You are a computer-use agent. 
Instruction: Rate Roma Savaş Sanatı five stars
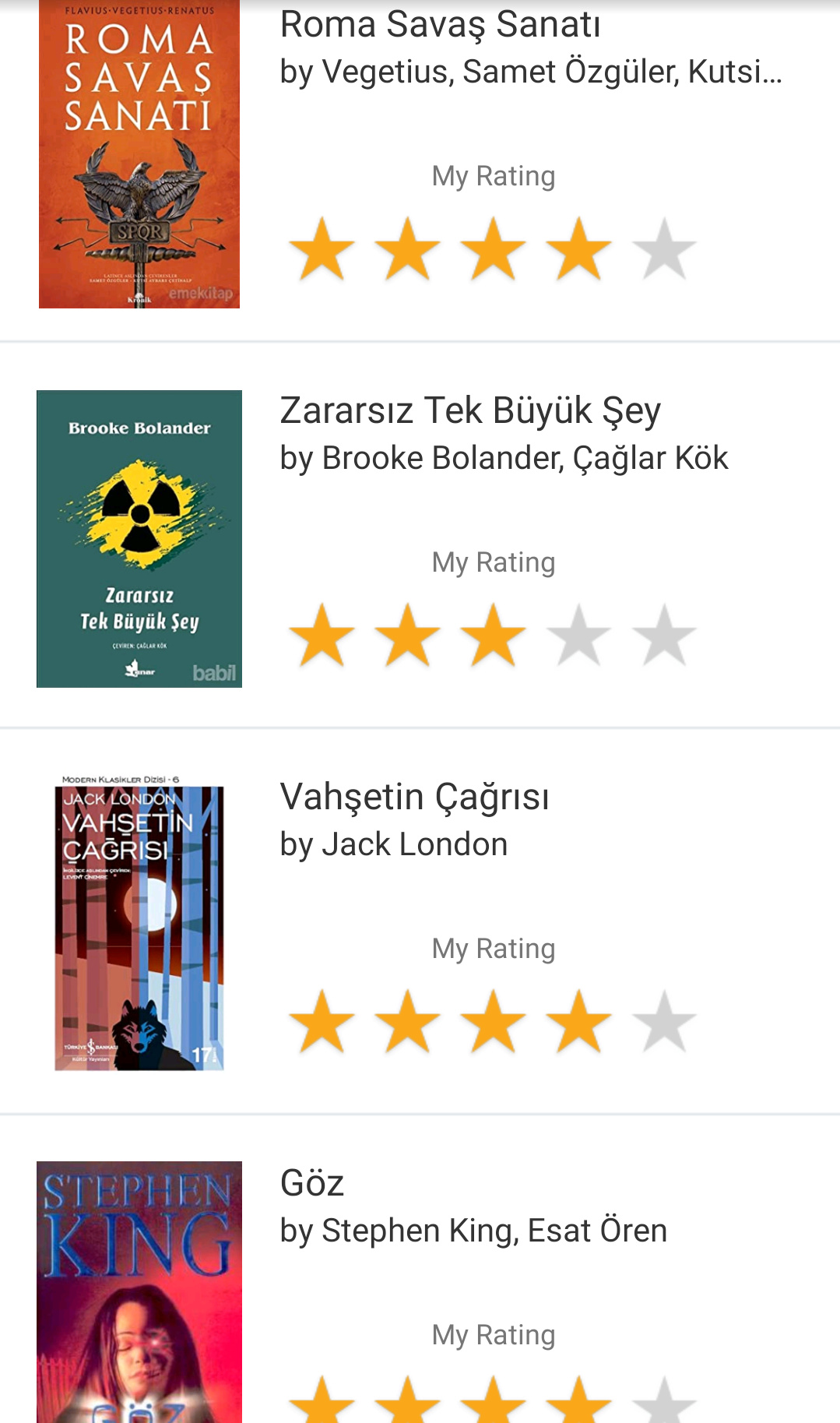click(x=664, y=249)
